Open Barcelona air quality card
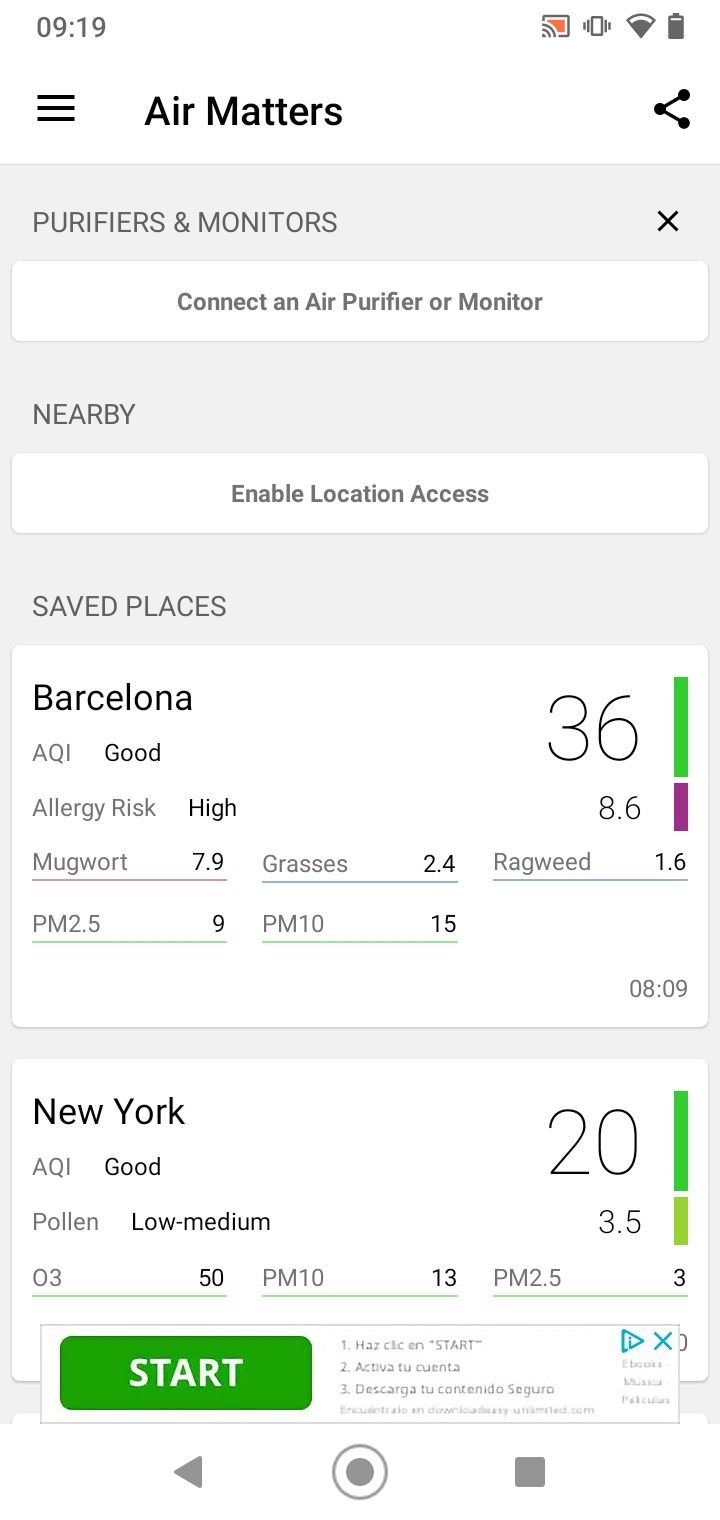 (360, 836)
